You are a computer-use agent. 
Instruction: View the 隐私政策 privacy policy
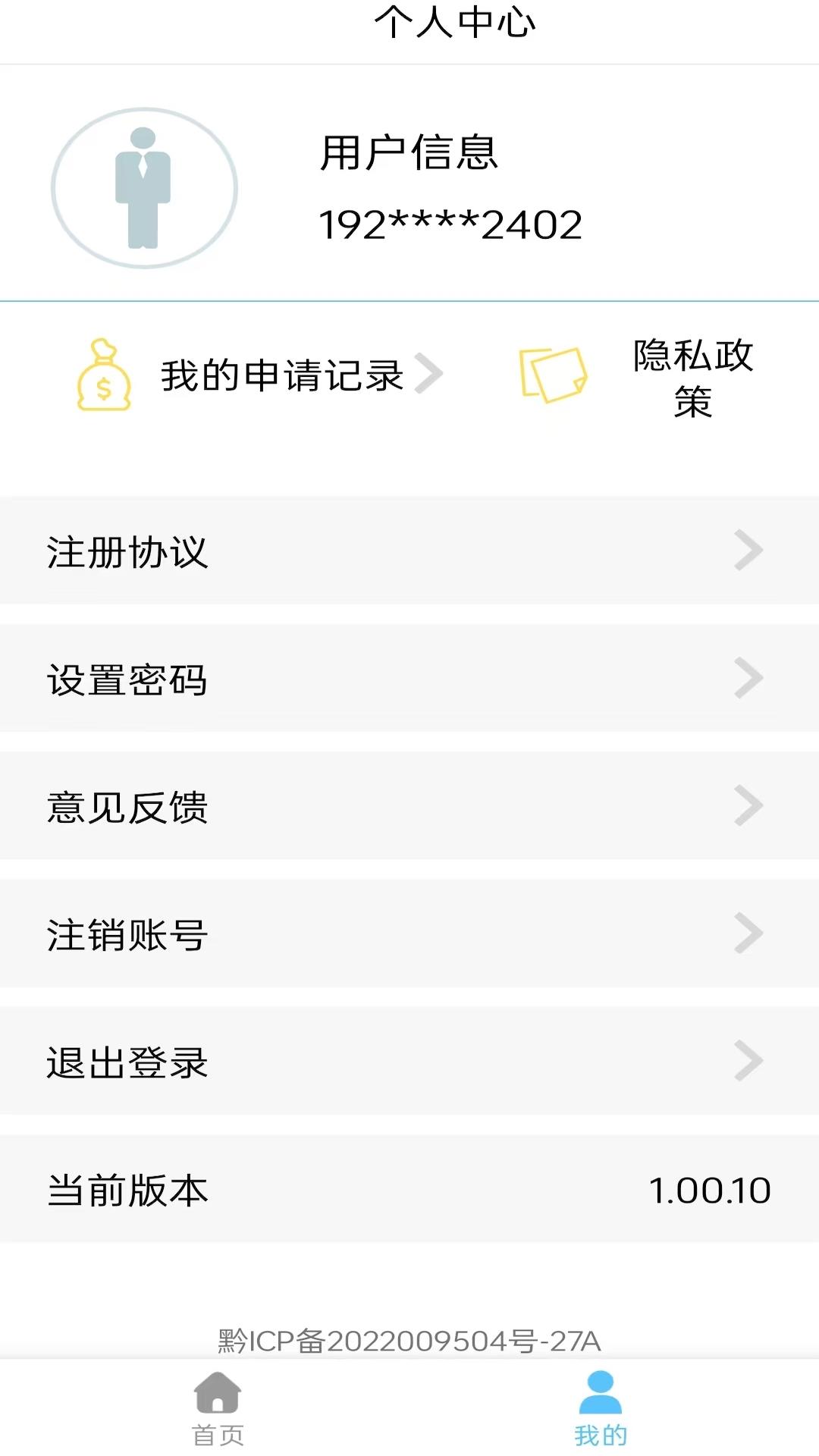pyautogui.click(x=692, y=378)
